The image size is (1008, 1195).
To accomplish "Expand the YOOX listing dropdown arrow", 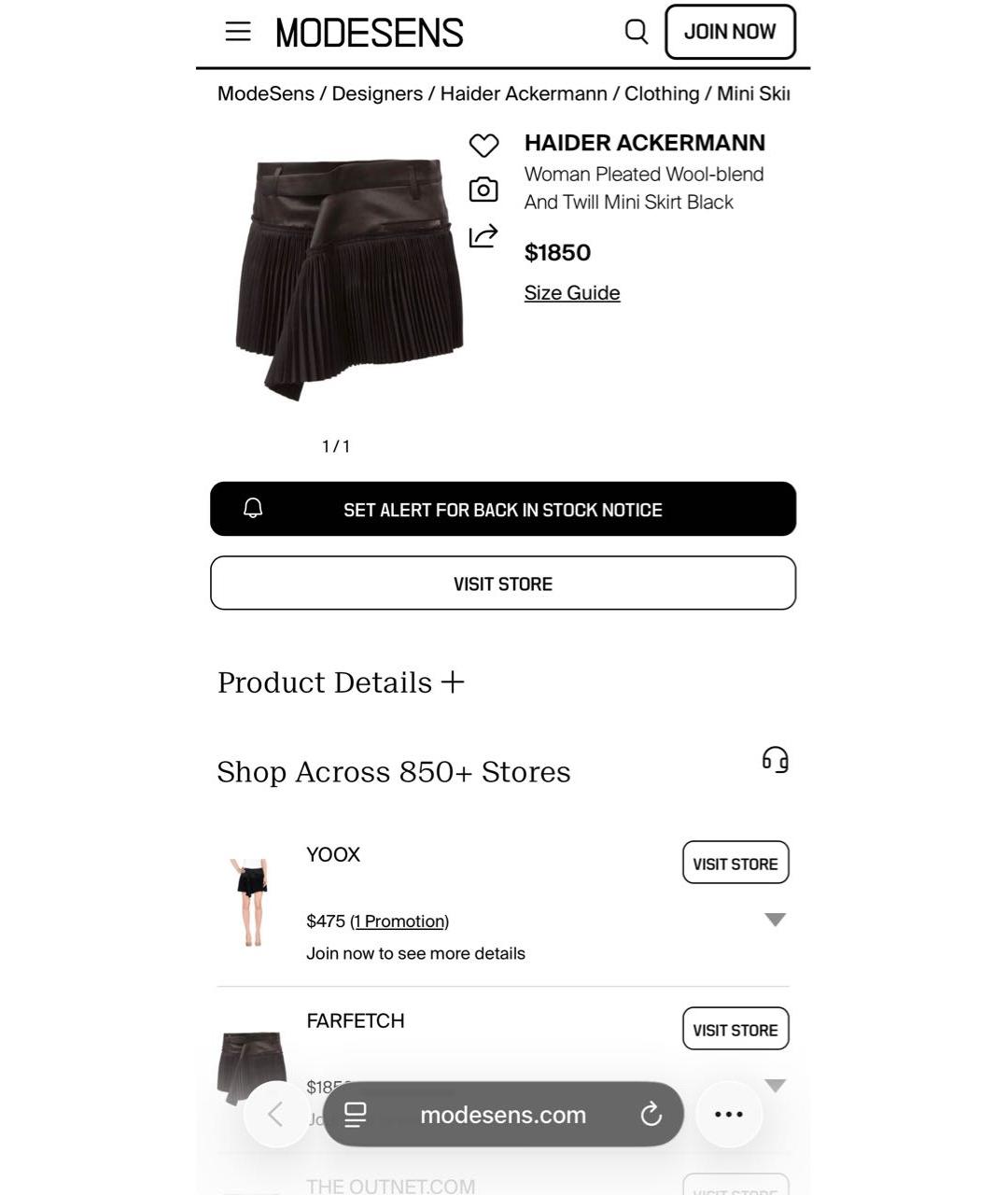I will [x=775, y=920].
